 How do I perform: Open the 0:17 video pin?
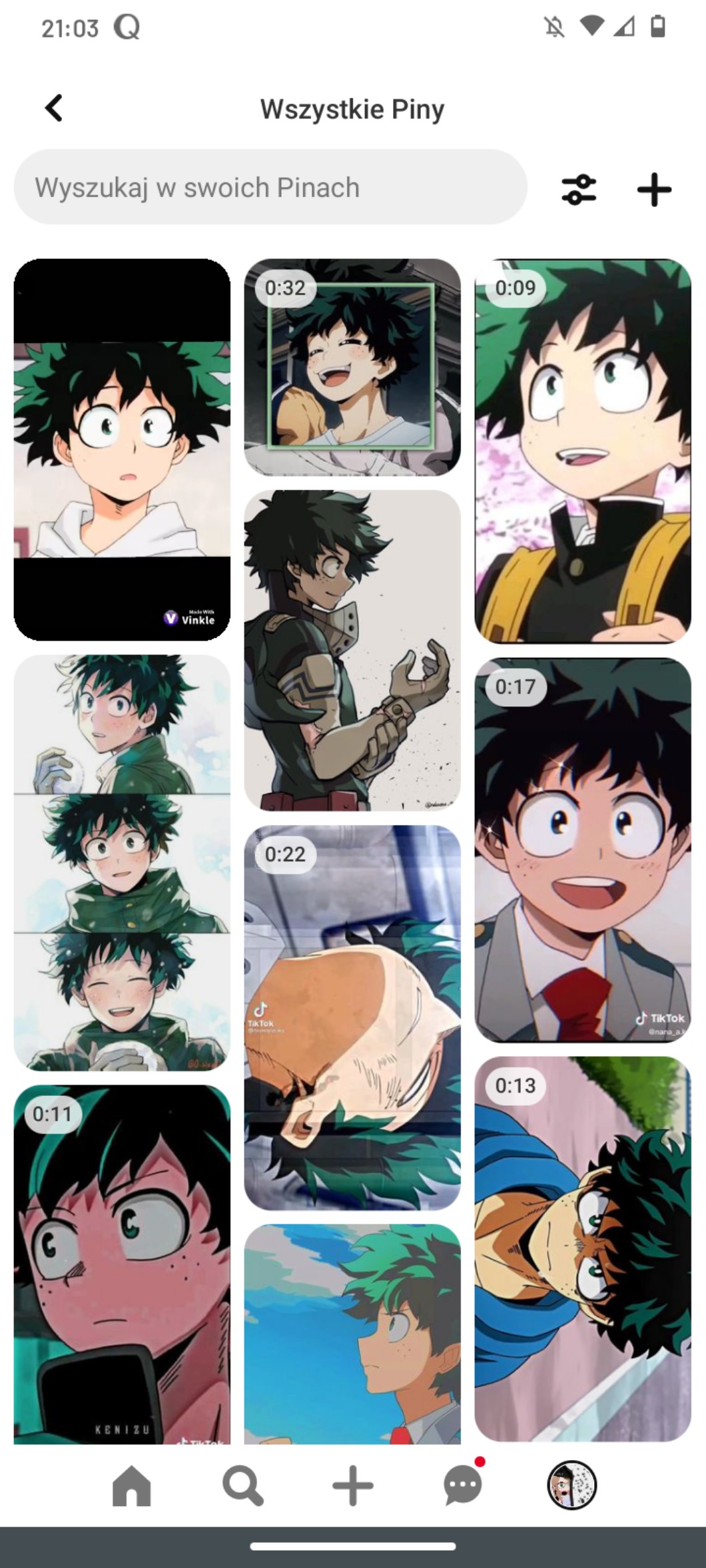coord(582,850)
